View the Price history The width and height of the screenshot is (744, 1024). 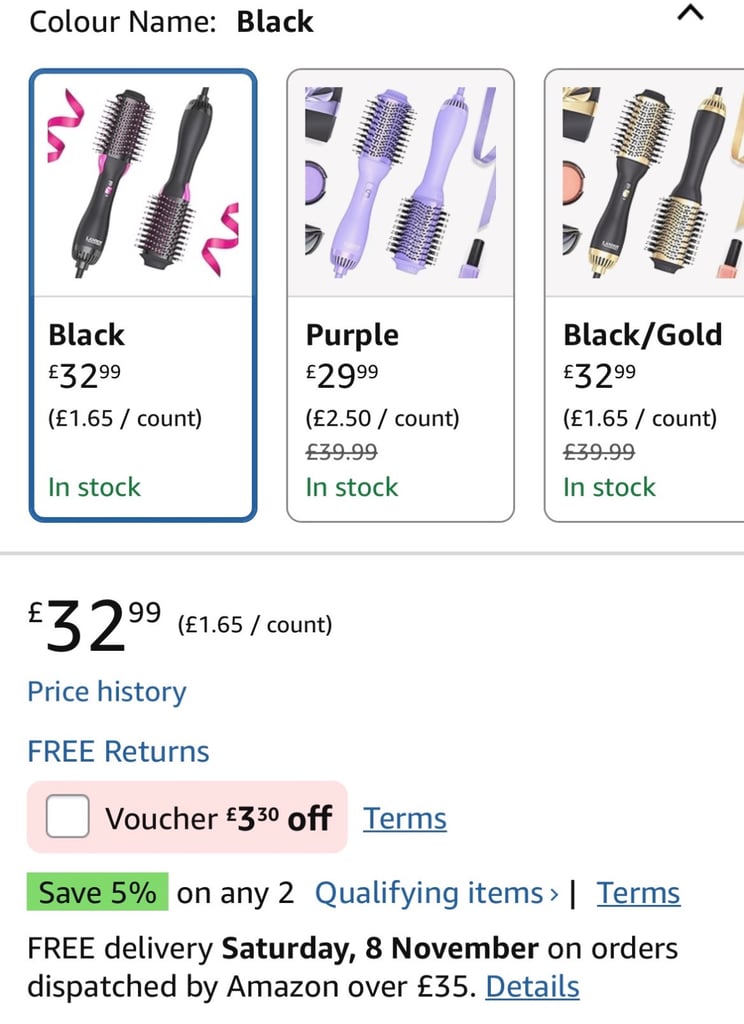106,691
